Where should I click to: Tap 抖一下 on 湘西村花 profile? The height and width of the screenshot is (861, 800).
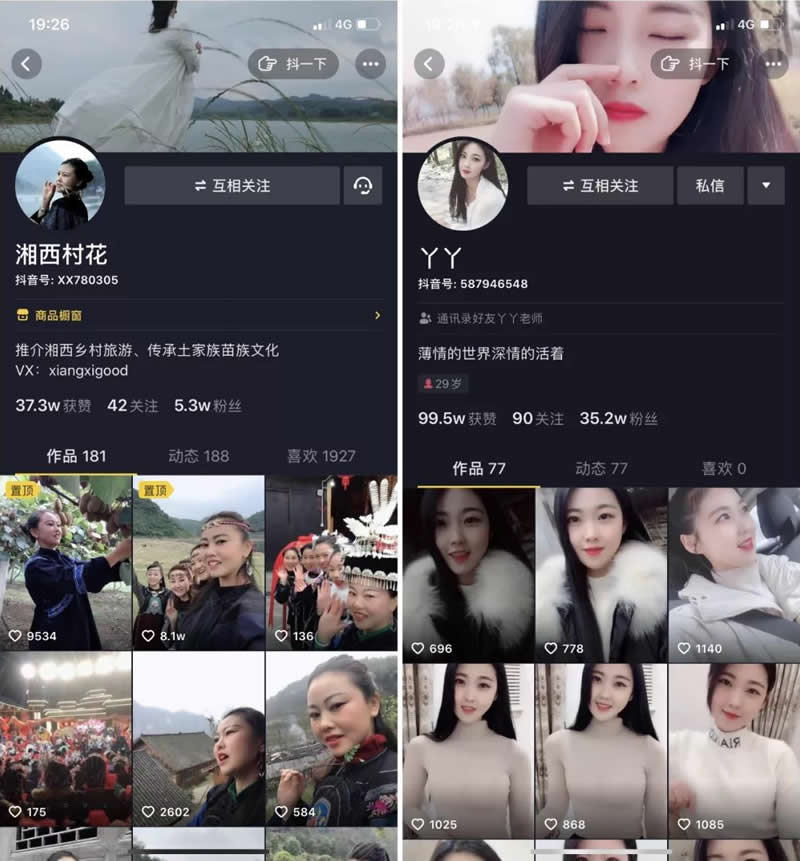pyautogui.click(x=293, y=64)
